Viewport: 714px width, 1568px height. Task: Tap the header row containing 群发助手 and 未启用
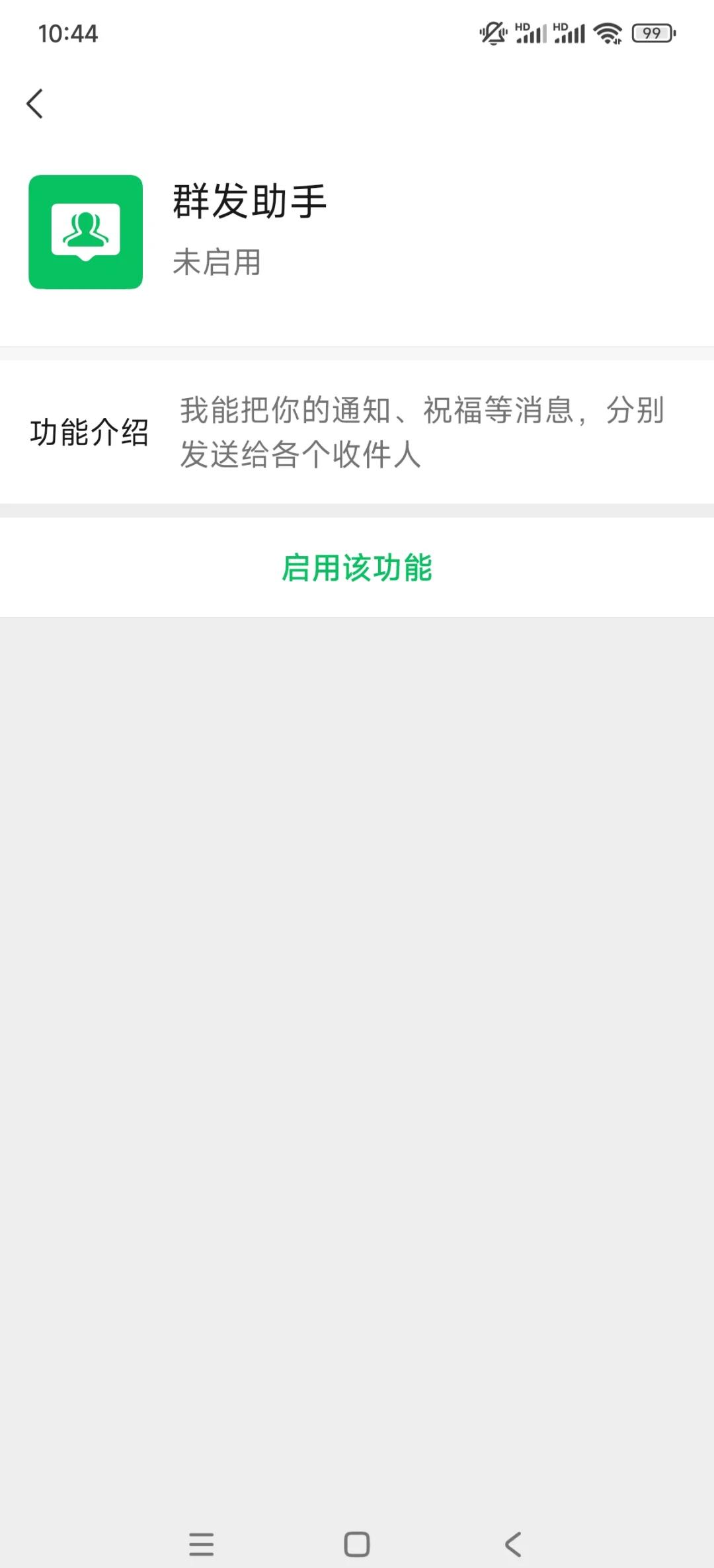(357, 231)
